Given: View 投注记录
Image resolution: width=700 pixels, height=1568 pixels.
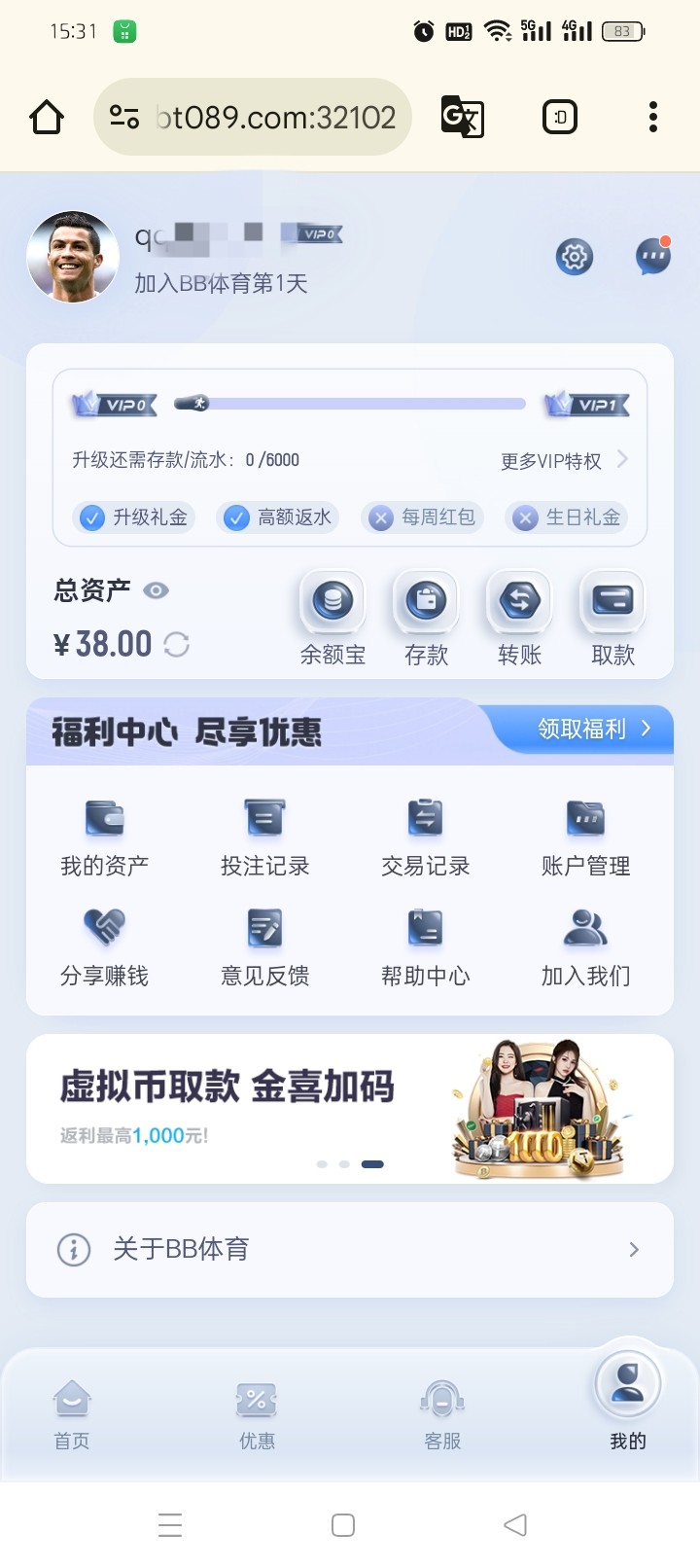Looking at the screenshot, I should pos(264,837).
